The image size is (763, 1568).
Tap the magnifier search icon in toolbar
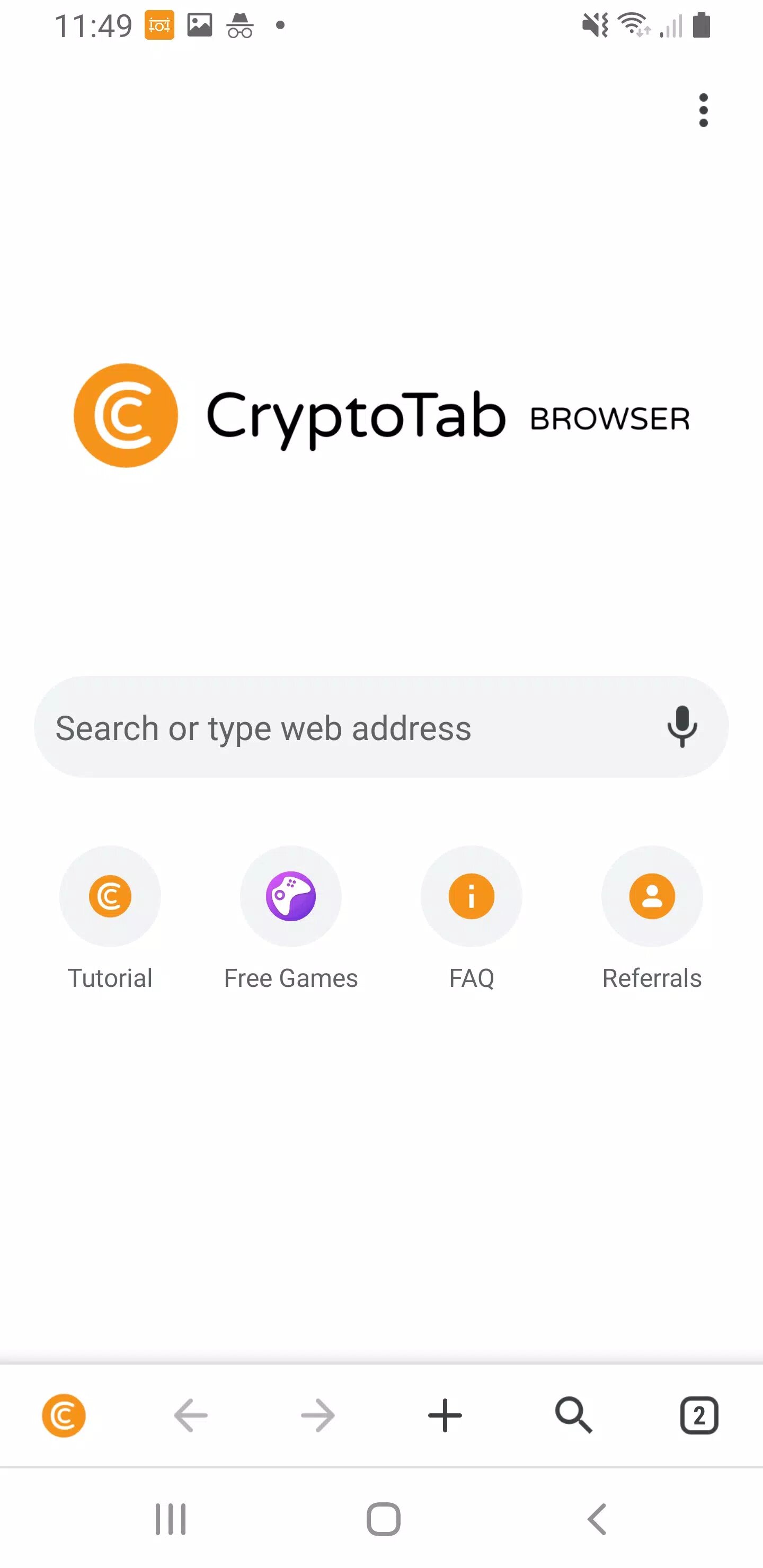pyautogui.click(x=573, y=1415)
